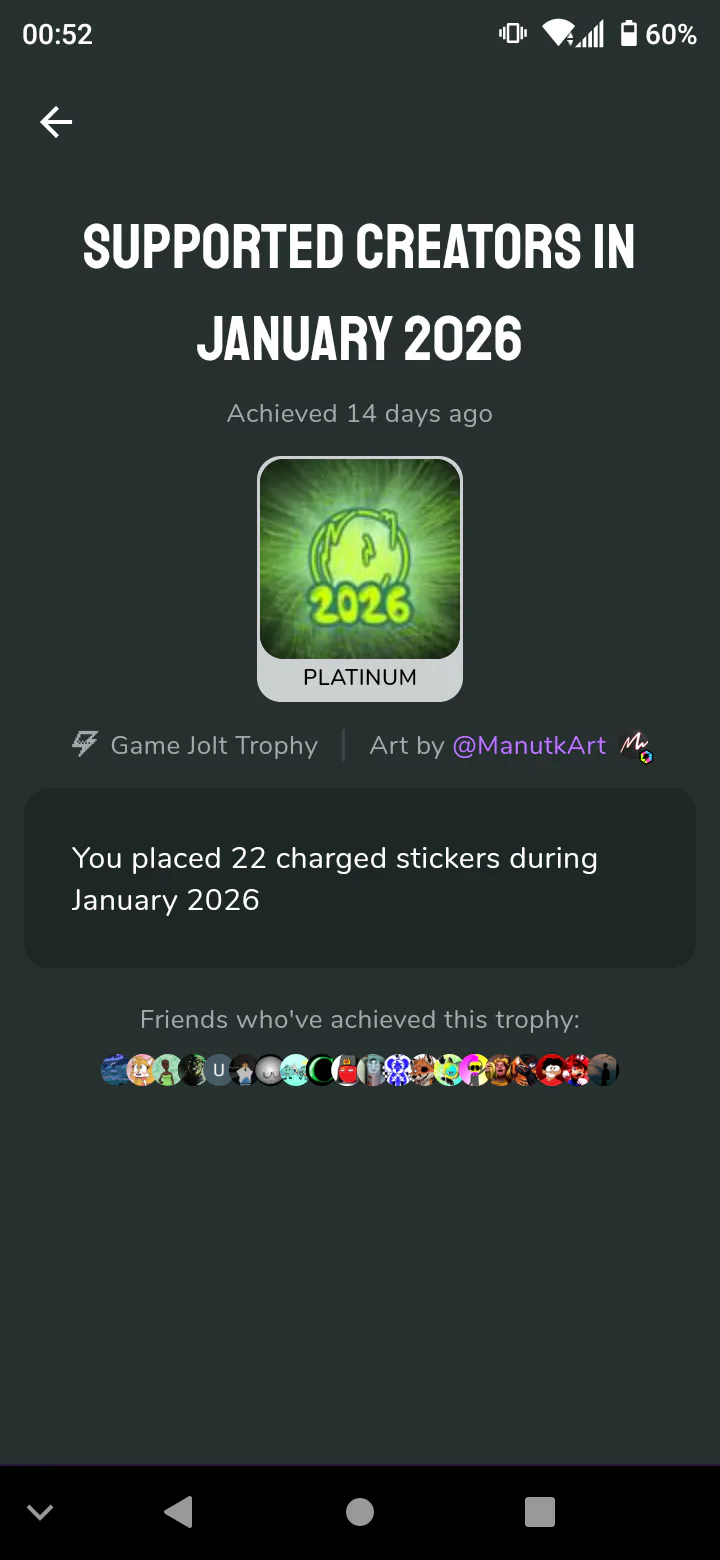The width and height of the screenshot is (720, 1560).
Task: Tap the system home button
Action: pyautogui.click(x=360, y=1512)
